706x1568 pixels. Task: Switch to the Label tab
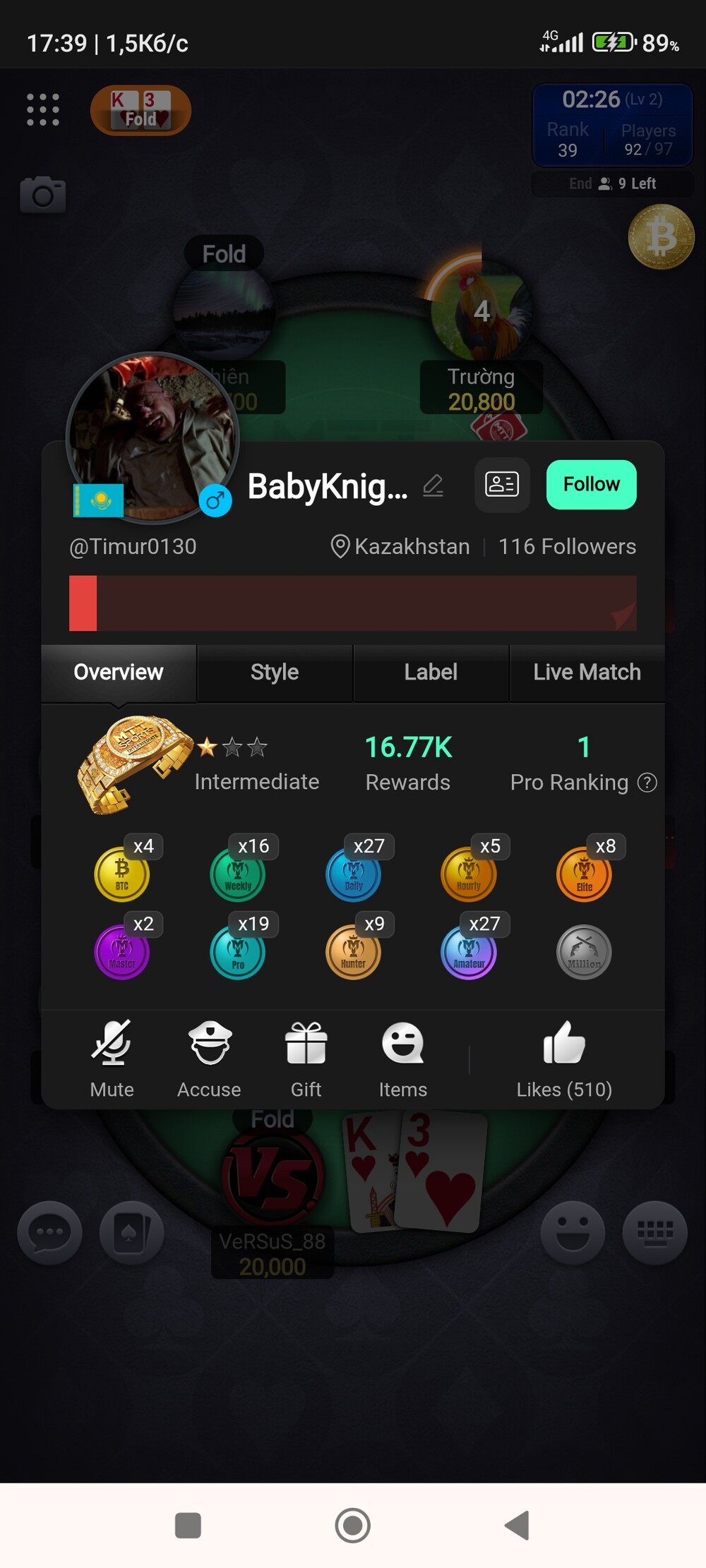coord(431,673)
